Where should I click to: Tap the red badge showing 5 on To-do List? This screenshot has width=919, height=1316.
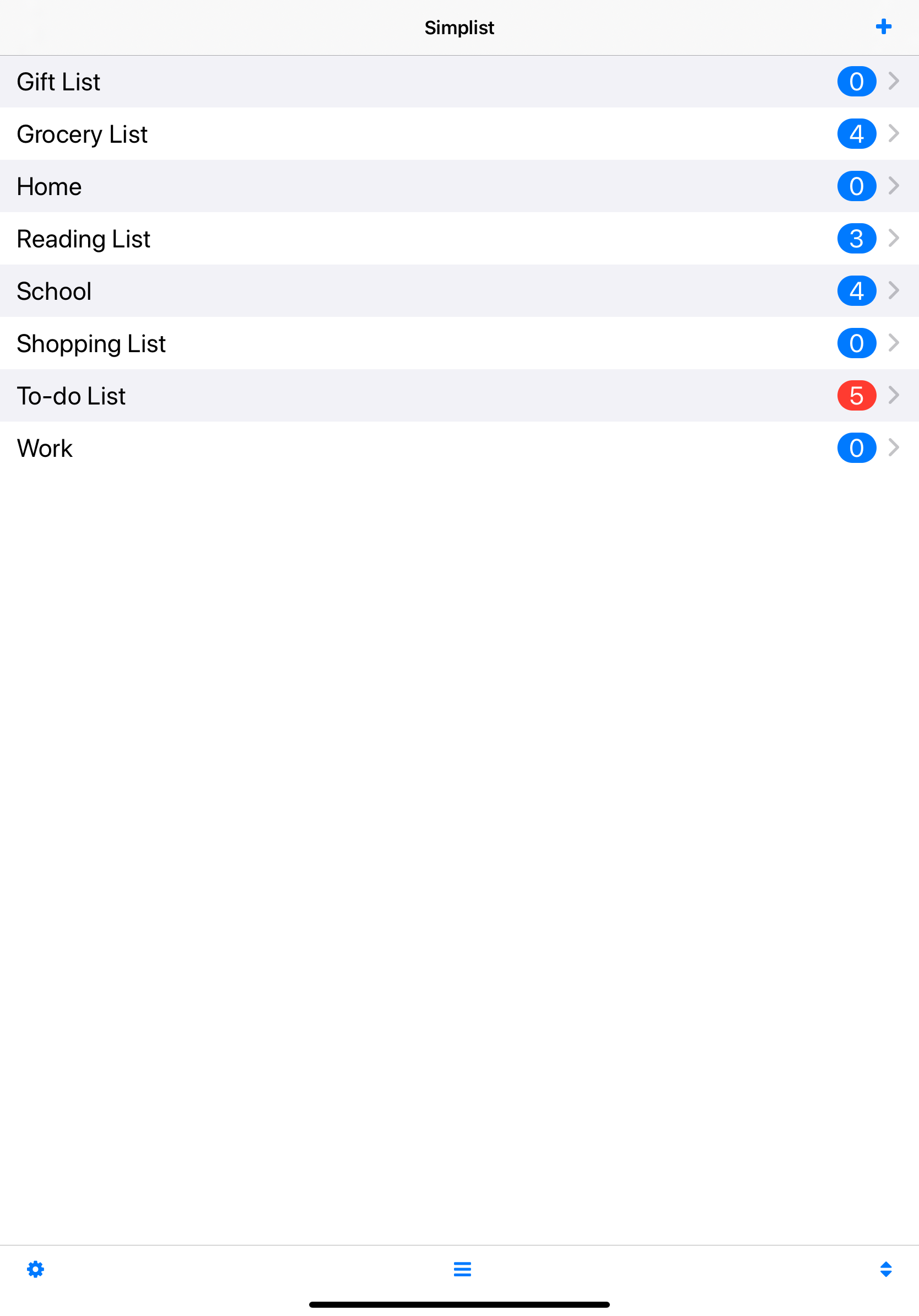pyautogui.click(x=856, y=396)
